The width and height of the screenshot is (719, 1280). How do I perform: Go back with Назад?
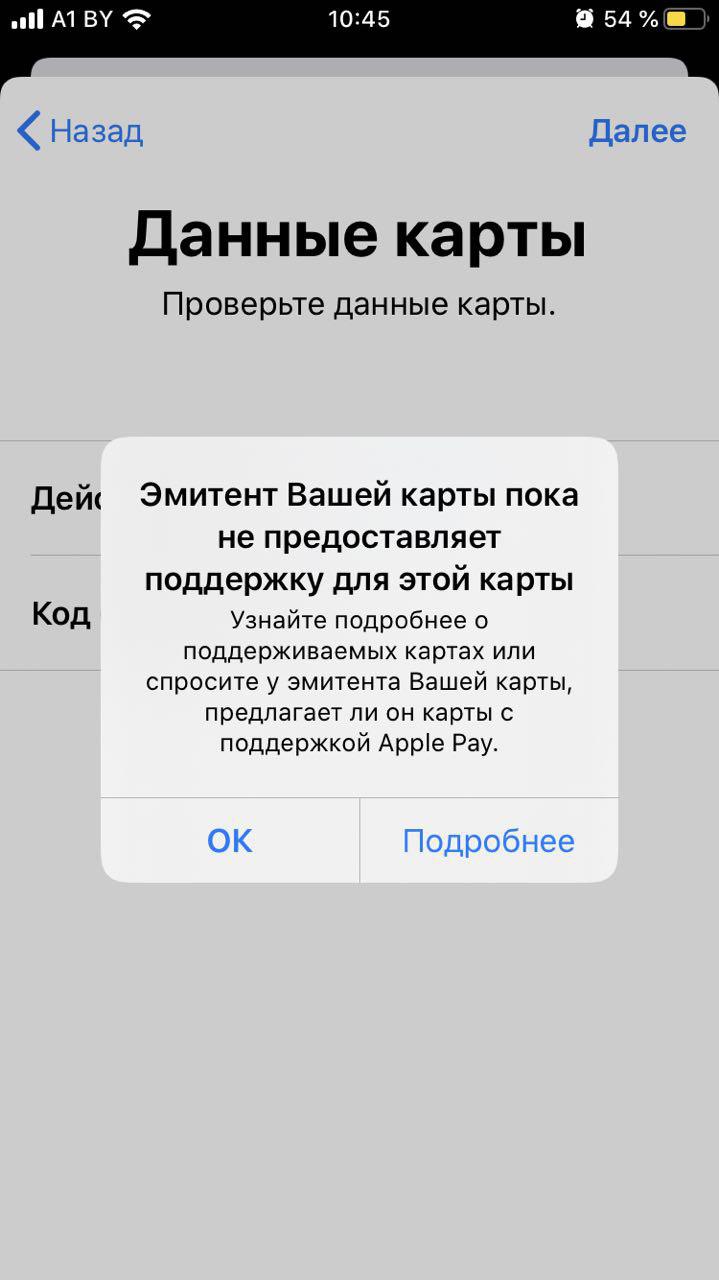[x=81, y=131]
